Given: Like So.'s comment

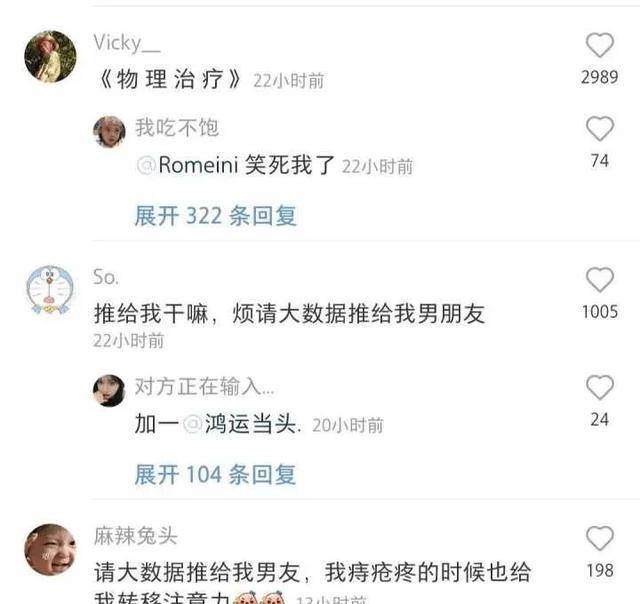Looking at the screenshot, I should coord(600,280).
